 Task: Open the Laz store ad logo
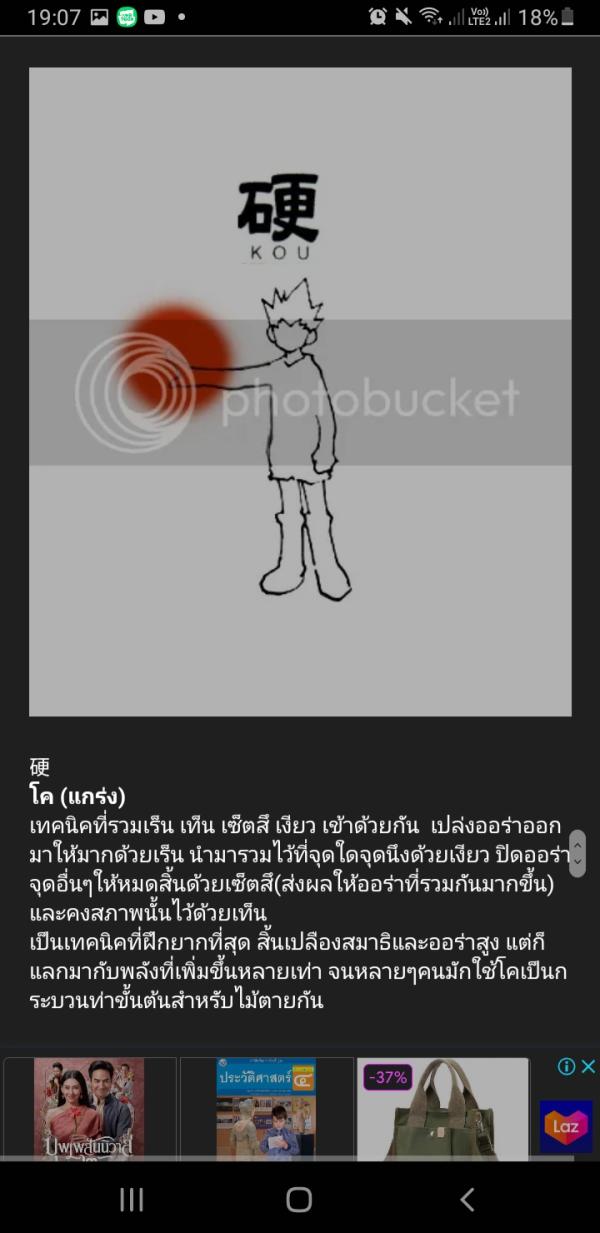[x=566, y=1127]
